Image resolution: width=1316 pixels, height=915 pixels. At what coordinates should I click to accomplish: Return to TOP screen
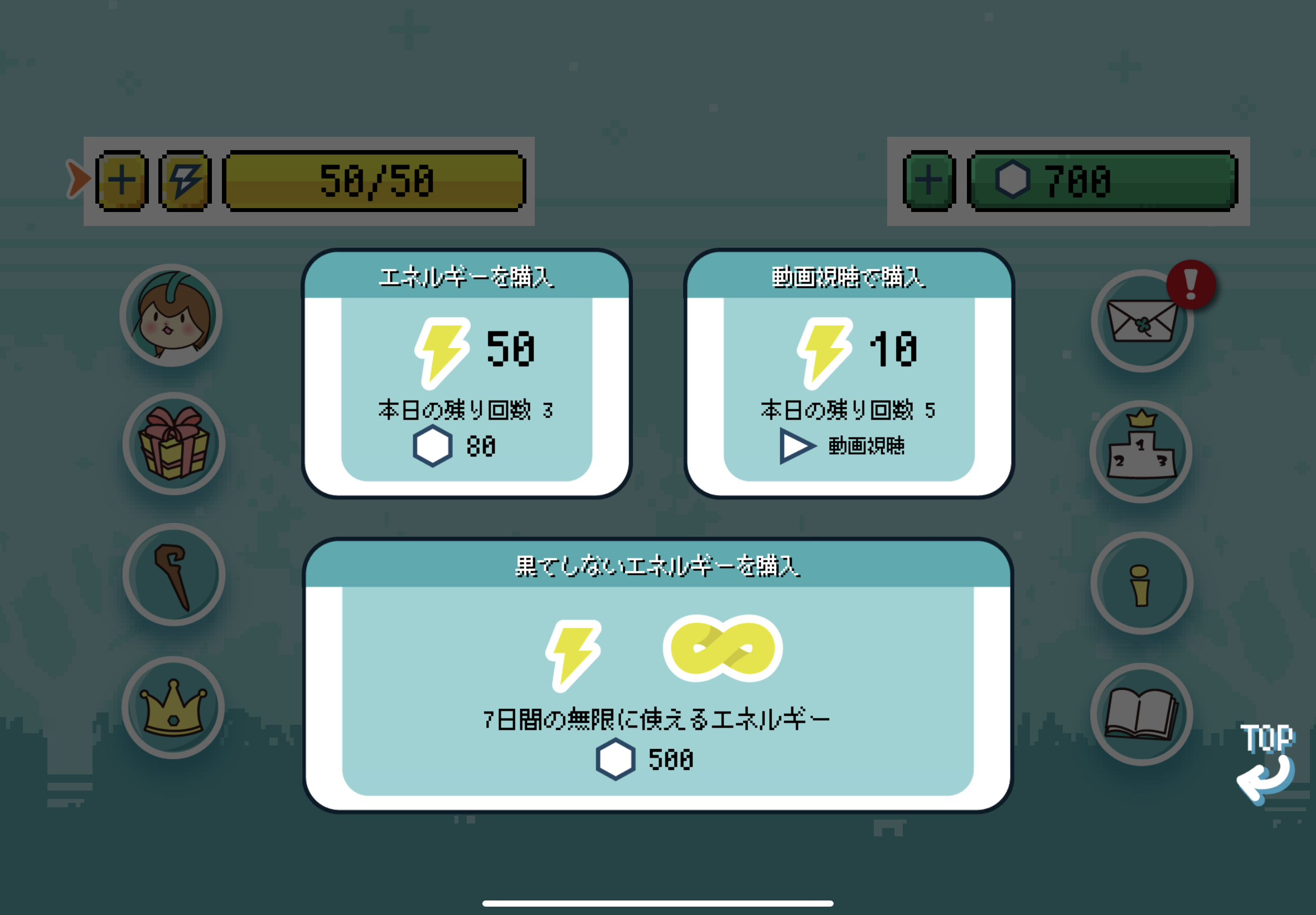pos(1266,763)
